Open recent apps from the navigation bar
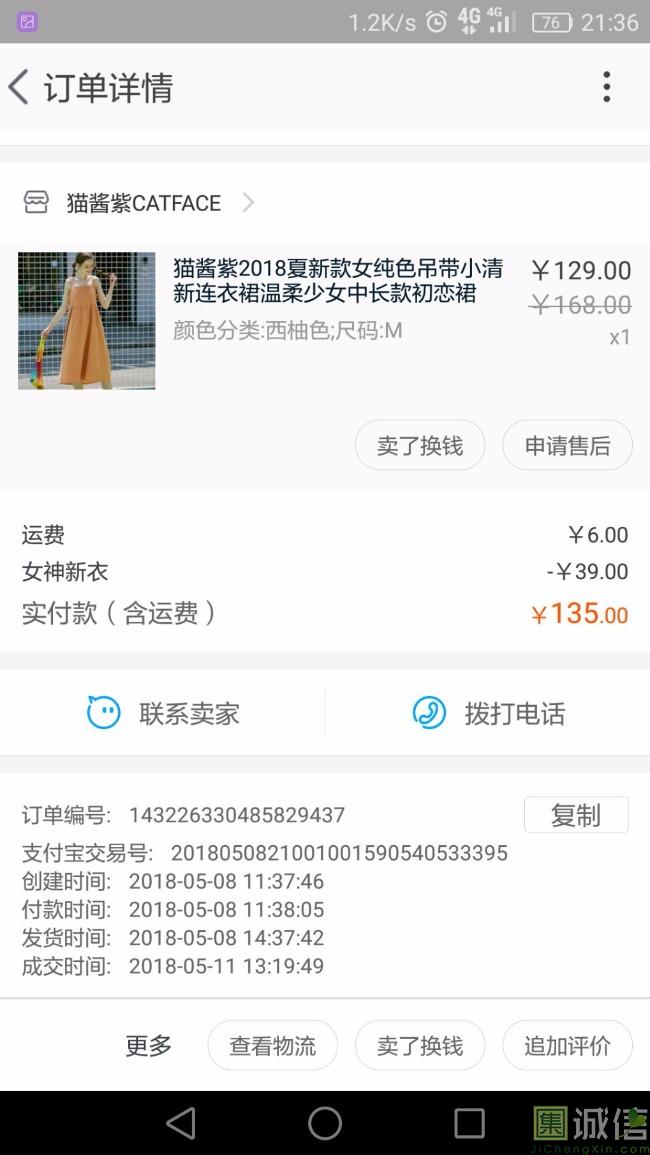 click(x=469, y=1123)
